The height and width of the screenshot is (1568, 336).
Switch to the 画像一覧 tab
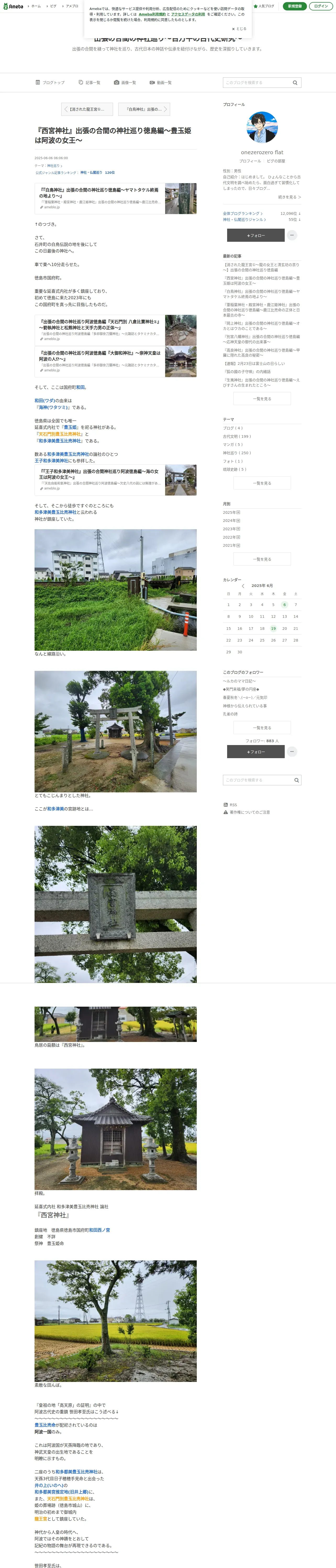click(x=125, y=82)
